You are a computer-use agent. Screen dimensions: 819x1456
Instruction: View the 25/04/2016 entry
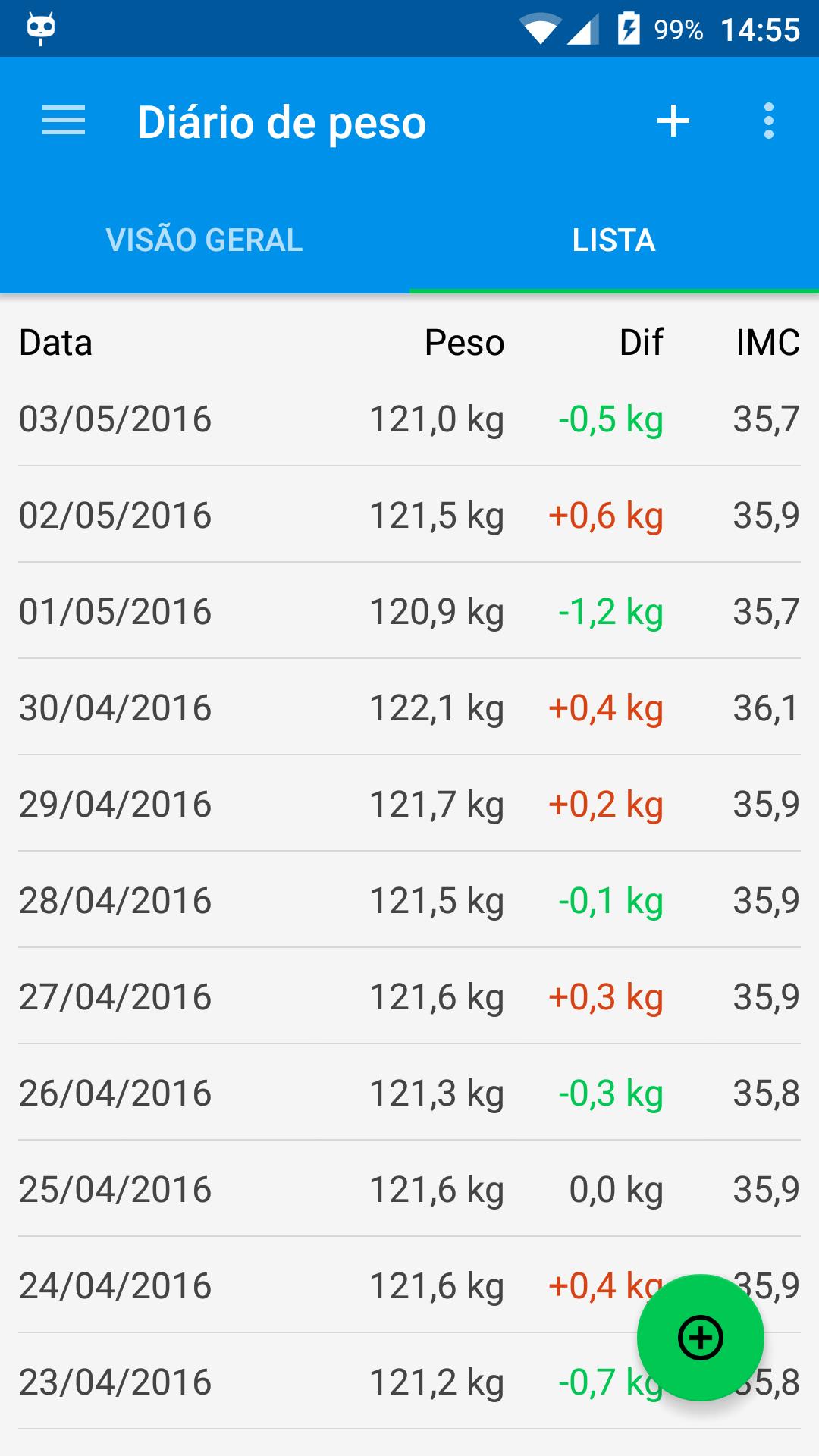pyautogui.click(x=409, y=1189)
